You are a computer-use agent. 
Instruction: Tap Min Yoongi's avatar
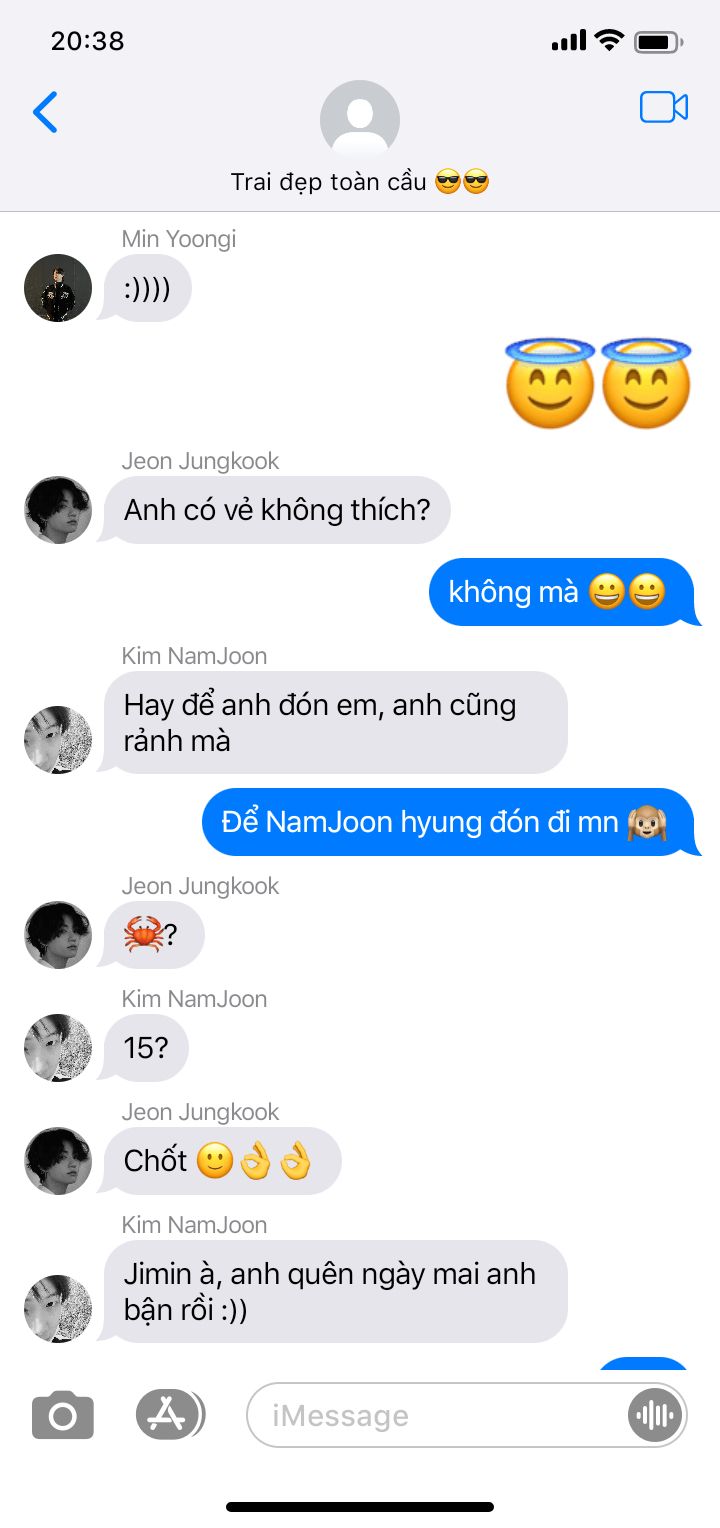pos(58,288)
